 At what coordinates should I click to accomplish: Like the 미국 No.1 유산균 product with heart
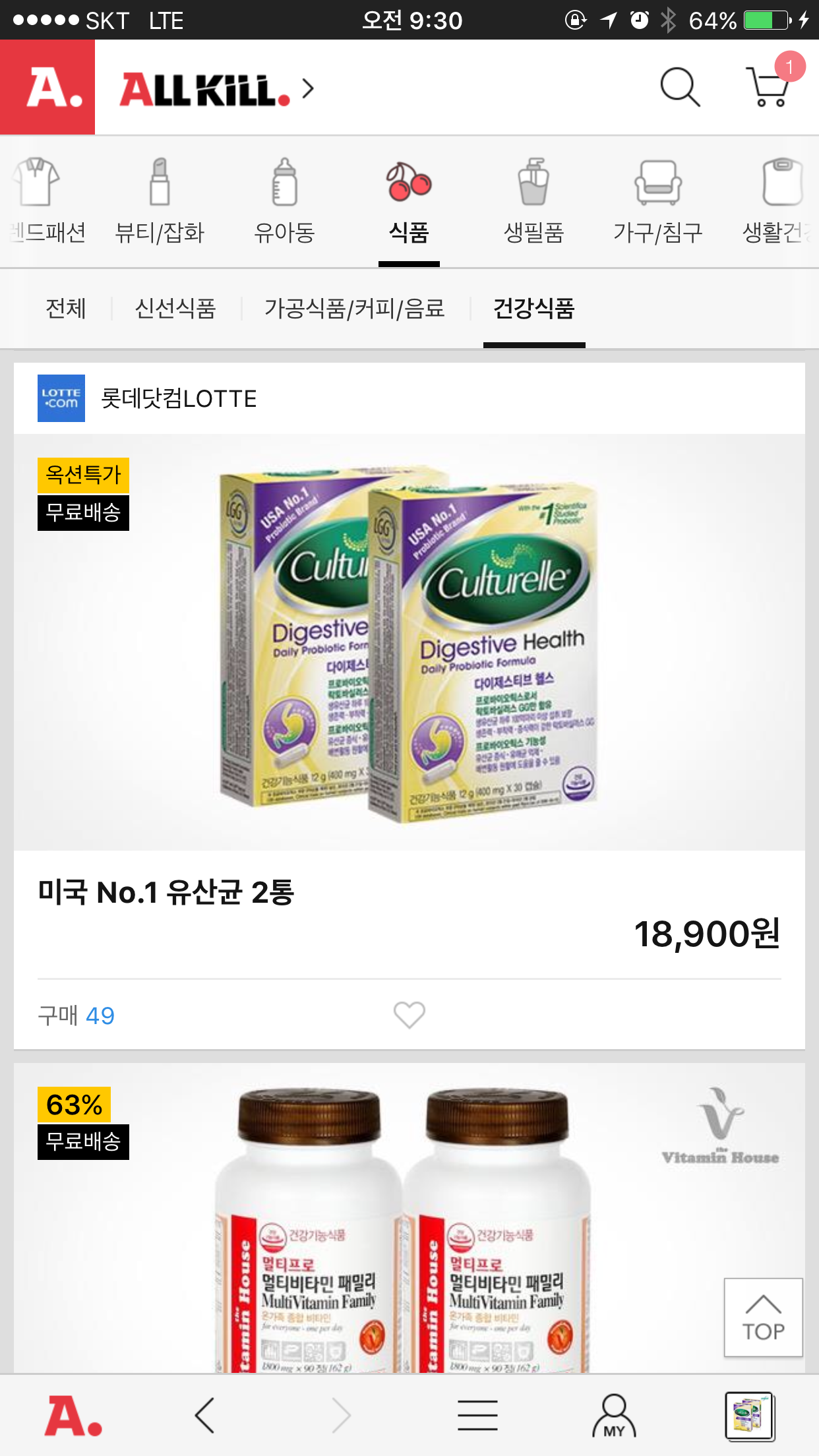pos(409,1015)
